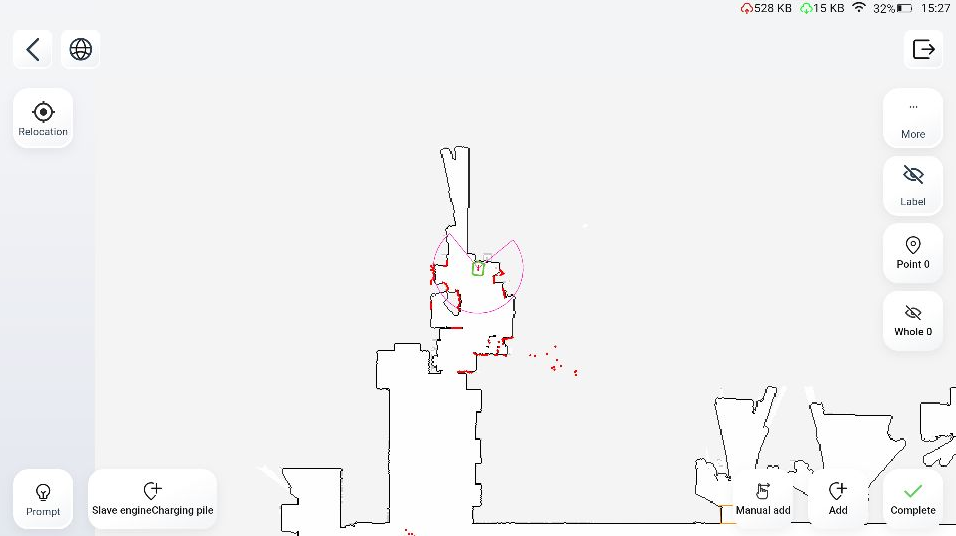Tap the exit icon button
Viewport: 956px width, 536px height.
(923, 49)
